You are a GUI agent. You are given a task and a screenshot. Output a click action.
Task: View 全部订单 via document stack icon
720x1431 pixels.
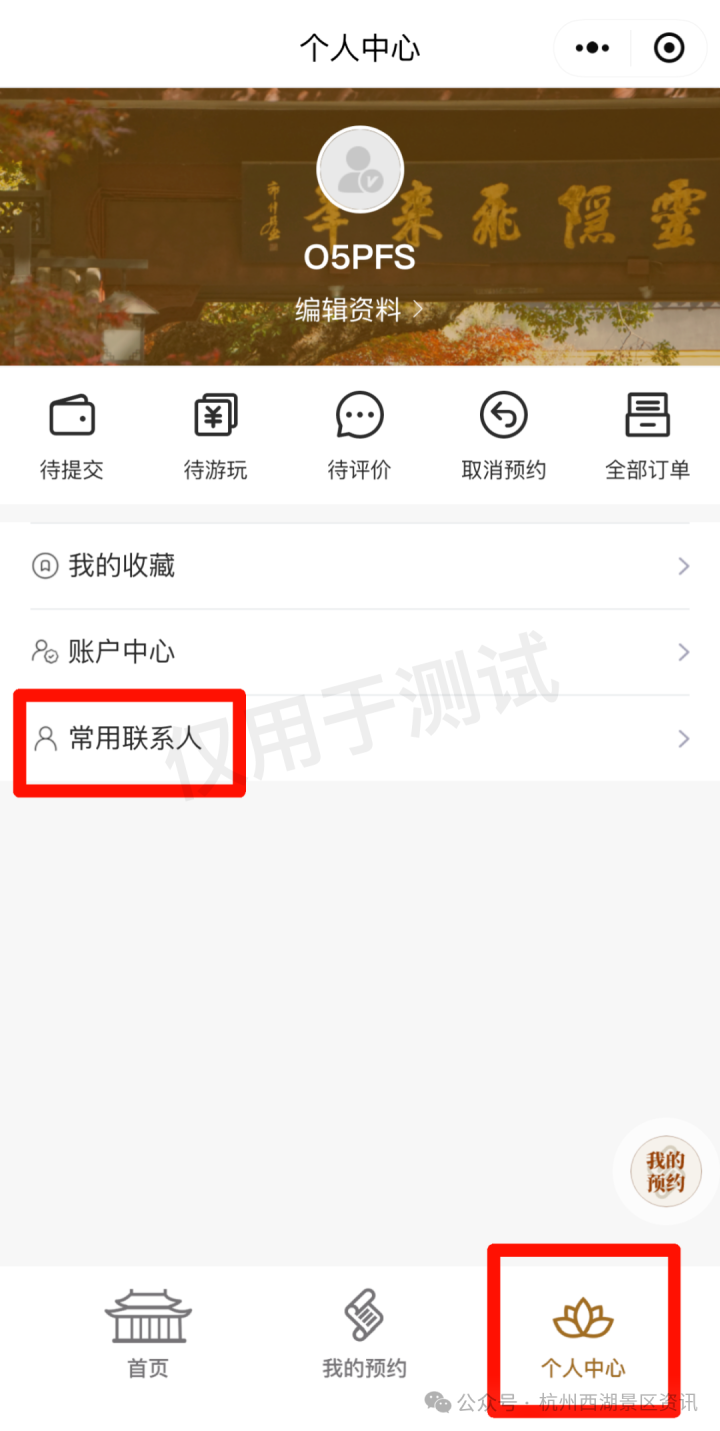[647, 414]
